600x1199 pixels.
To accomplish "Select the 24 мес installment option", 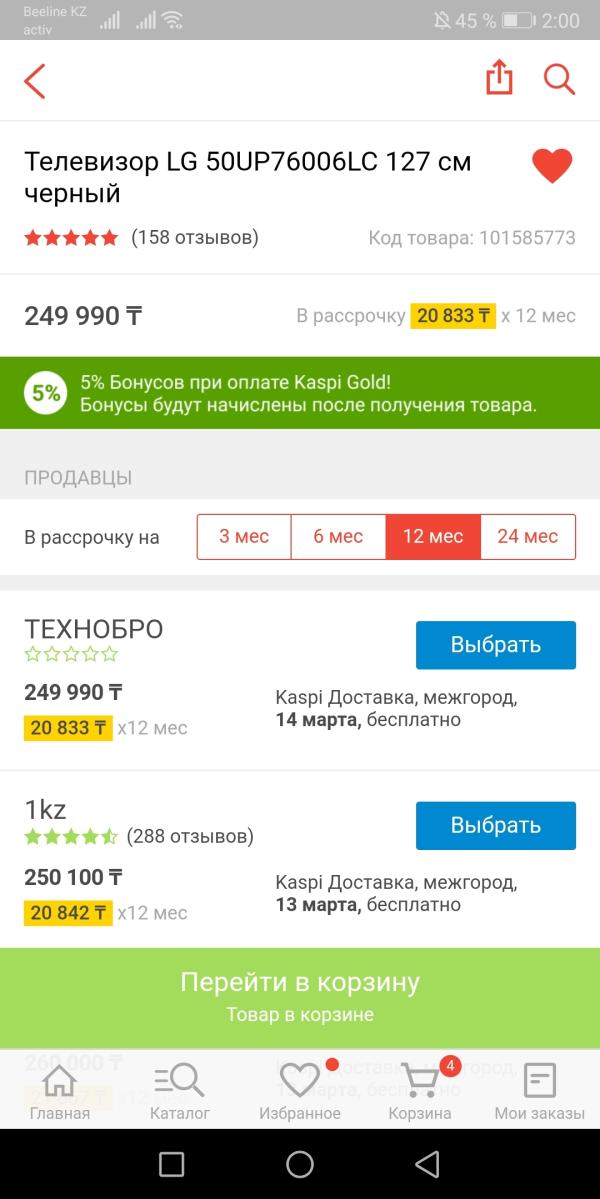I will 528,537.
